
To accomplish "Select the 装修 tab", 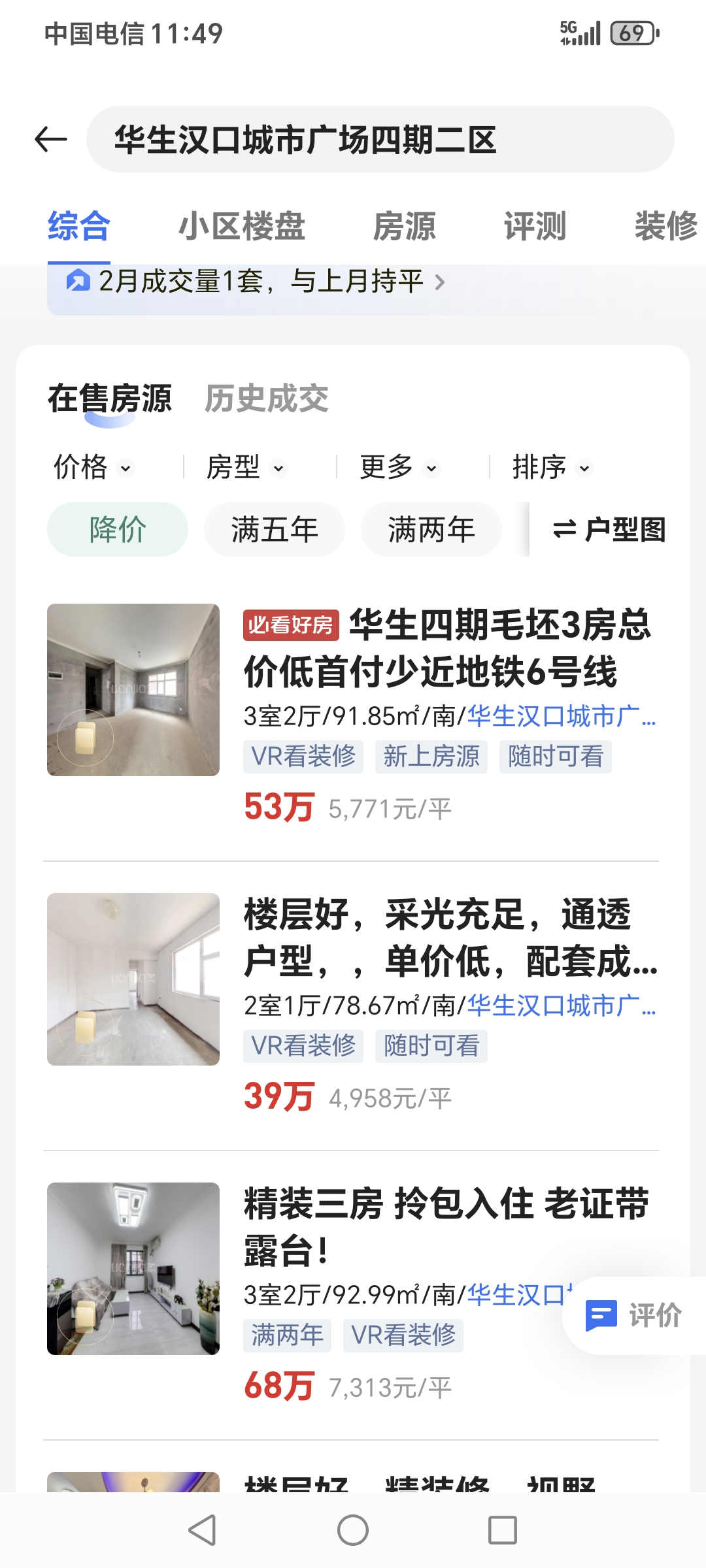I will [665, 227].
